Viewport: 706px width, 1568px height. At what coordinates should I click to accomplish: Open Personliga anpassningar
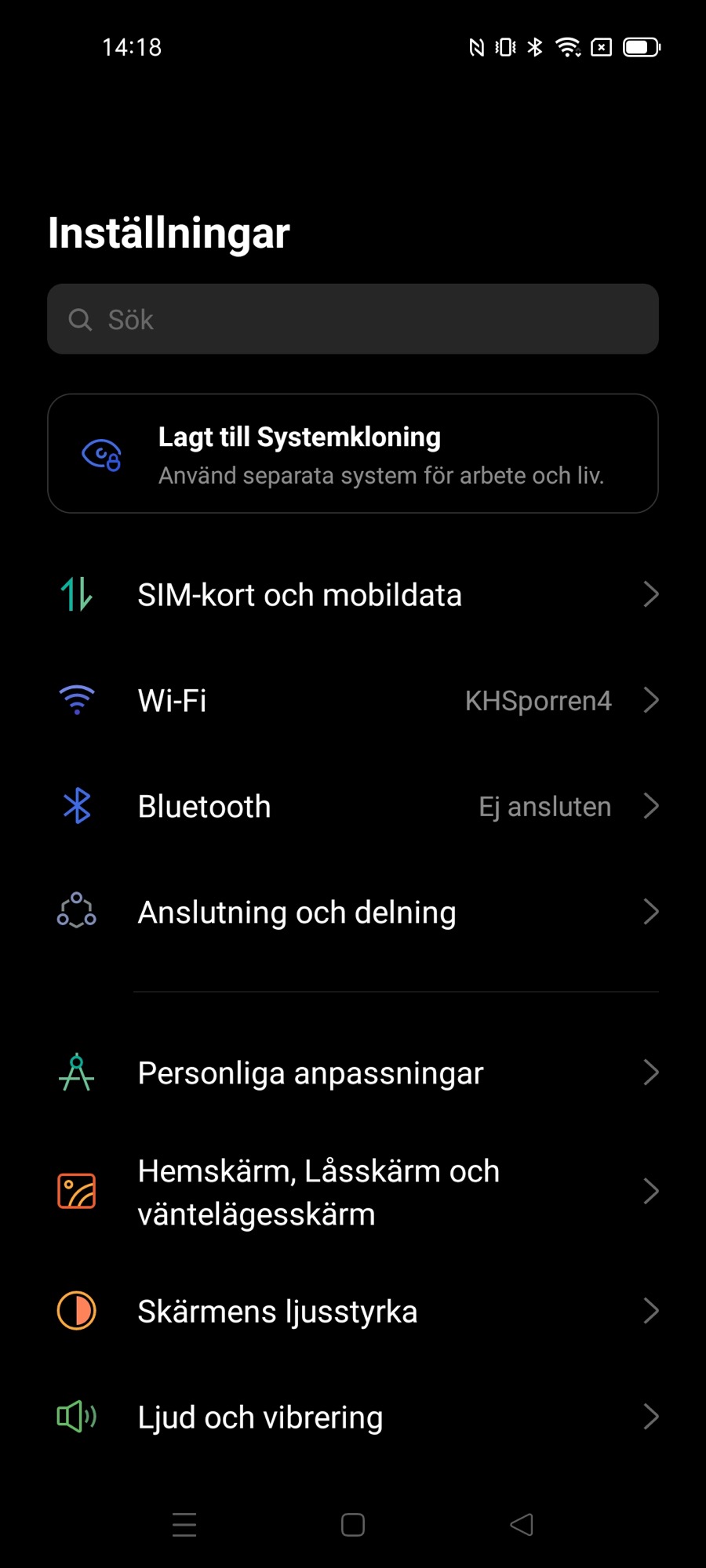pos(353,1073)
